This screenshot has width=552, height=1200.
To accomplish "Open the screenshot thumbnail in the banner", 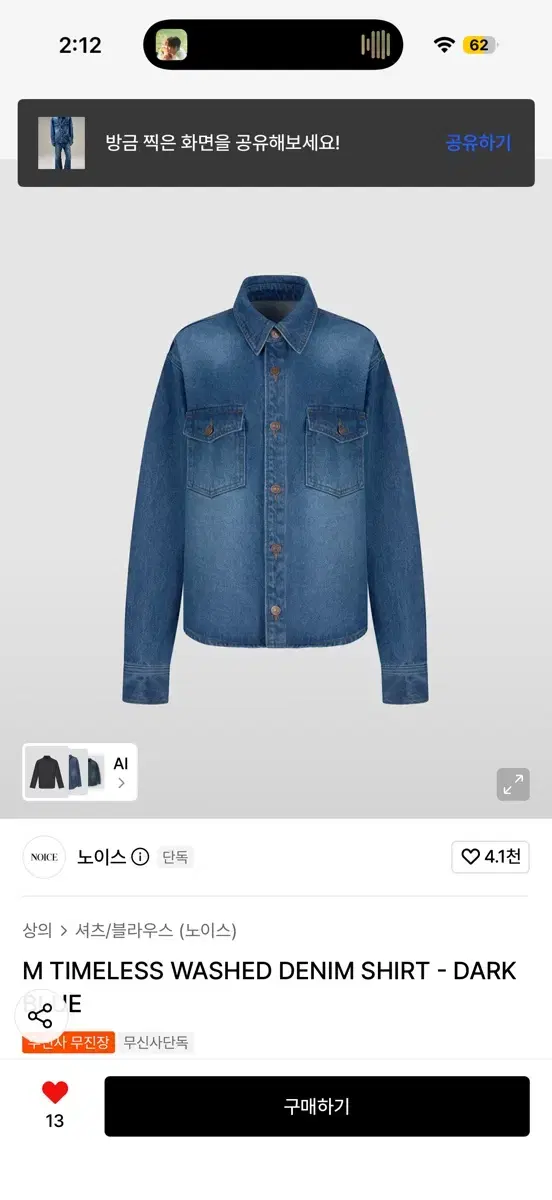I will point(61,143).
